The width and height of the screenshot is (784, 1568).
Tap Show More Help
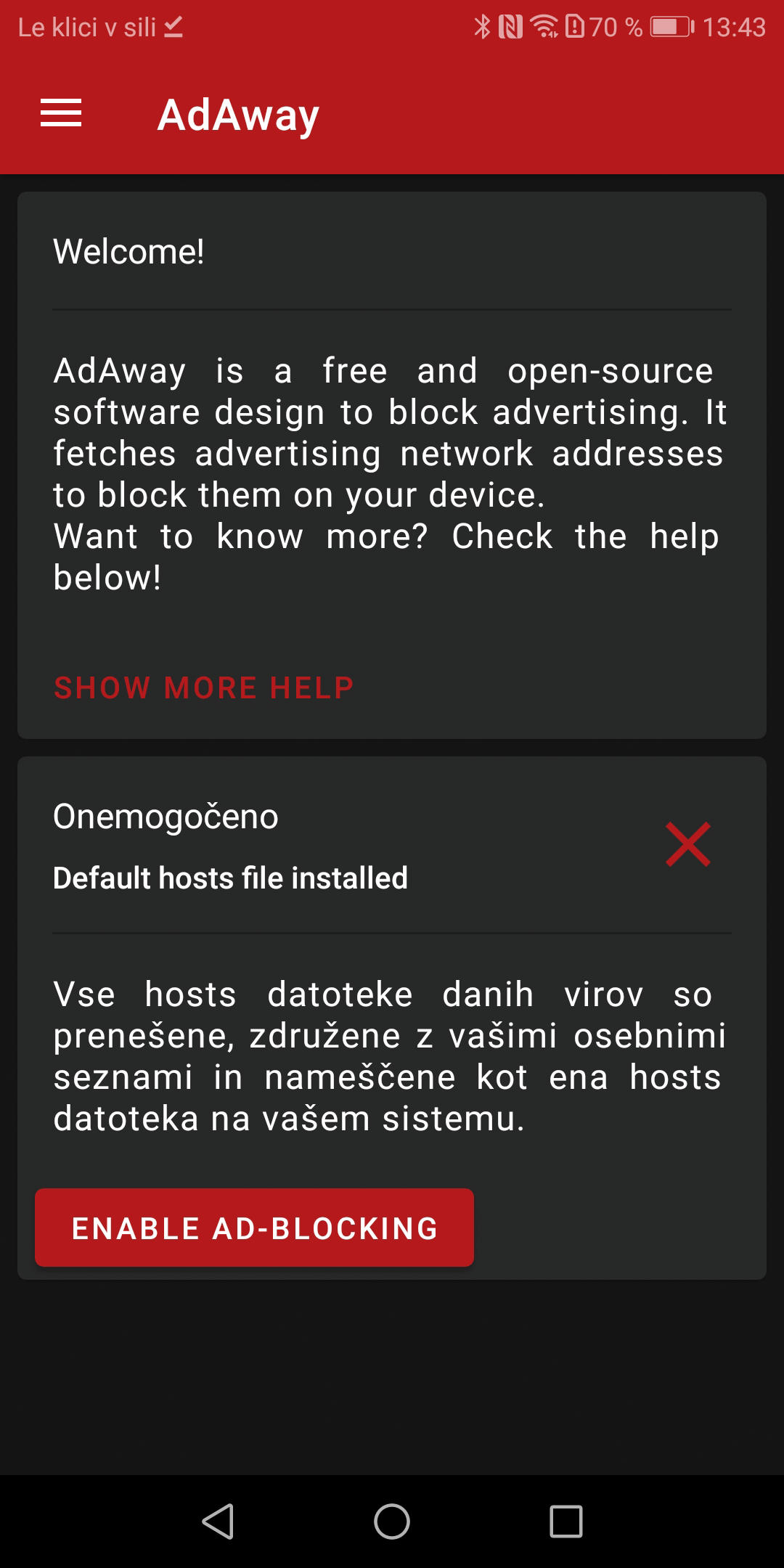click(x=204, y=687)
